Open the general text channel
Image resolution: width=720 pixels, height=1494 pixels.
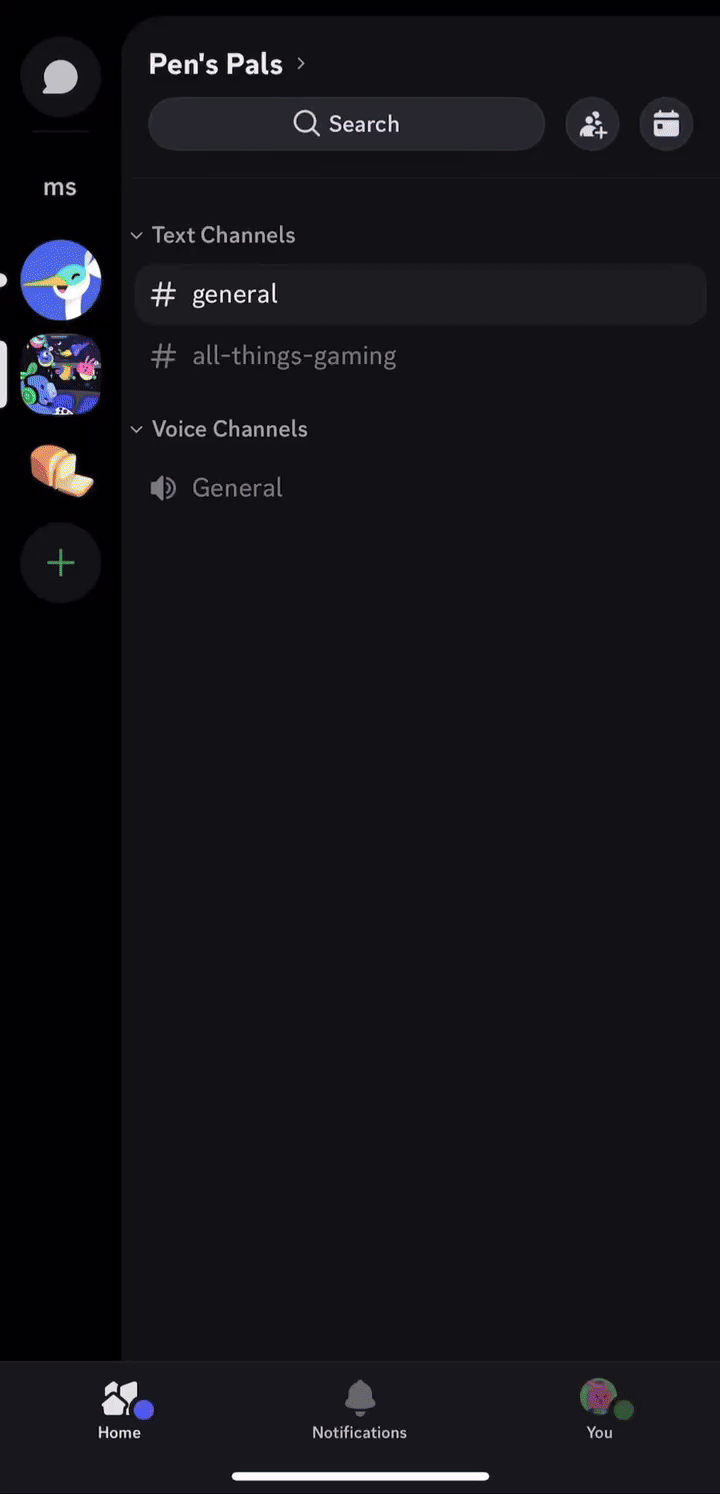[235, 293]
